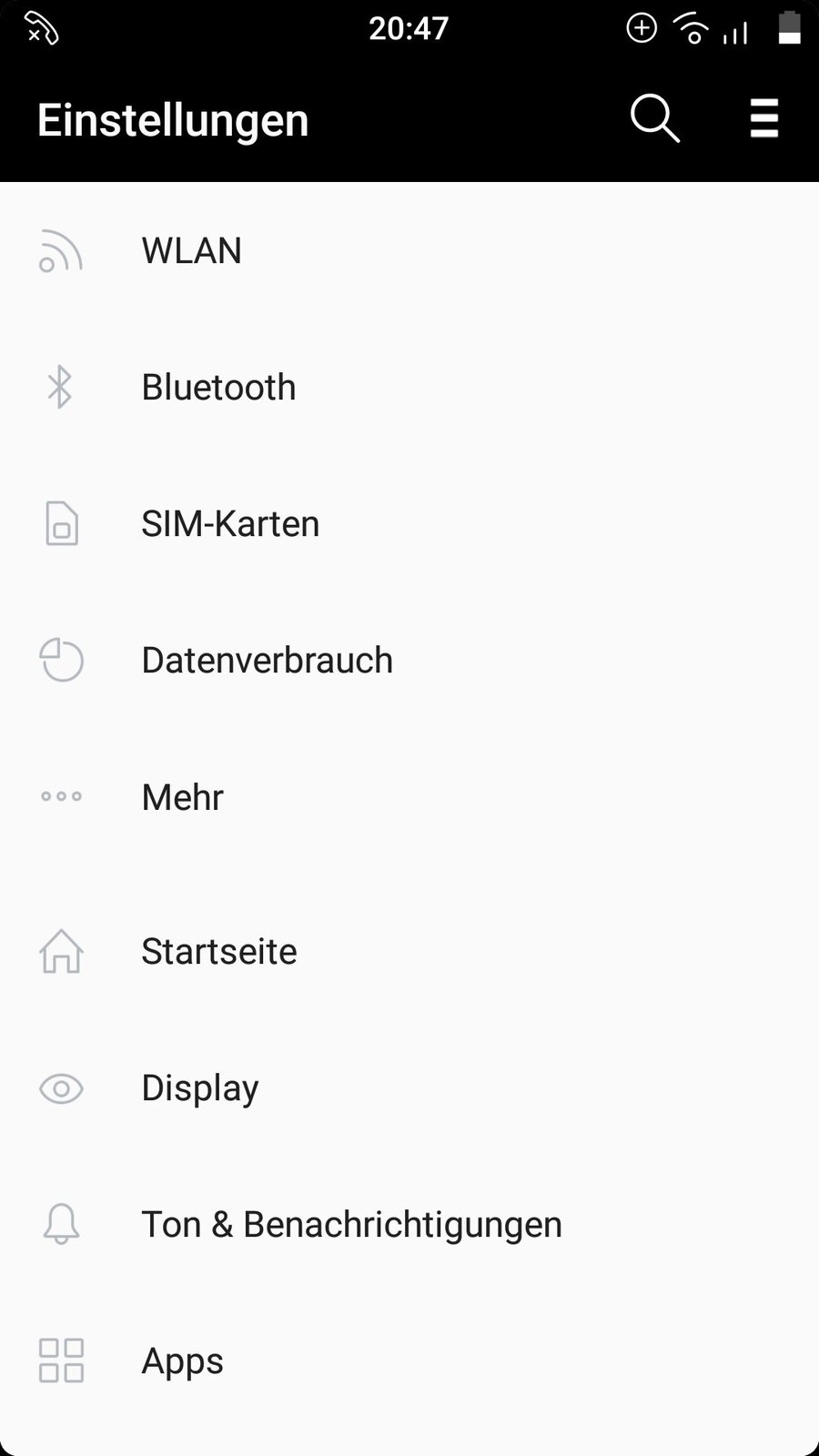Search within the Einstellungen screen

(655, 119)
